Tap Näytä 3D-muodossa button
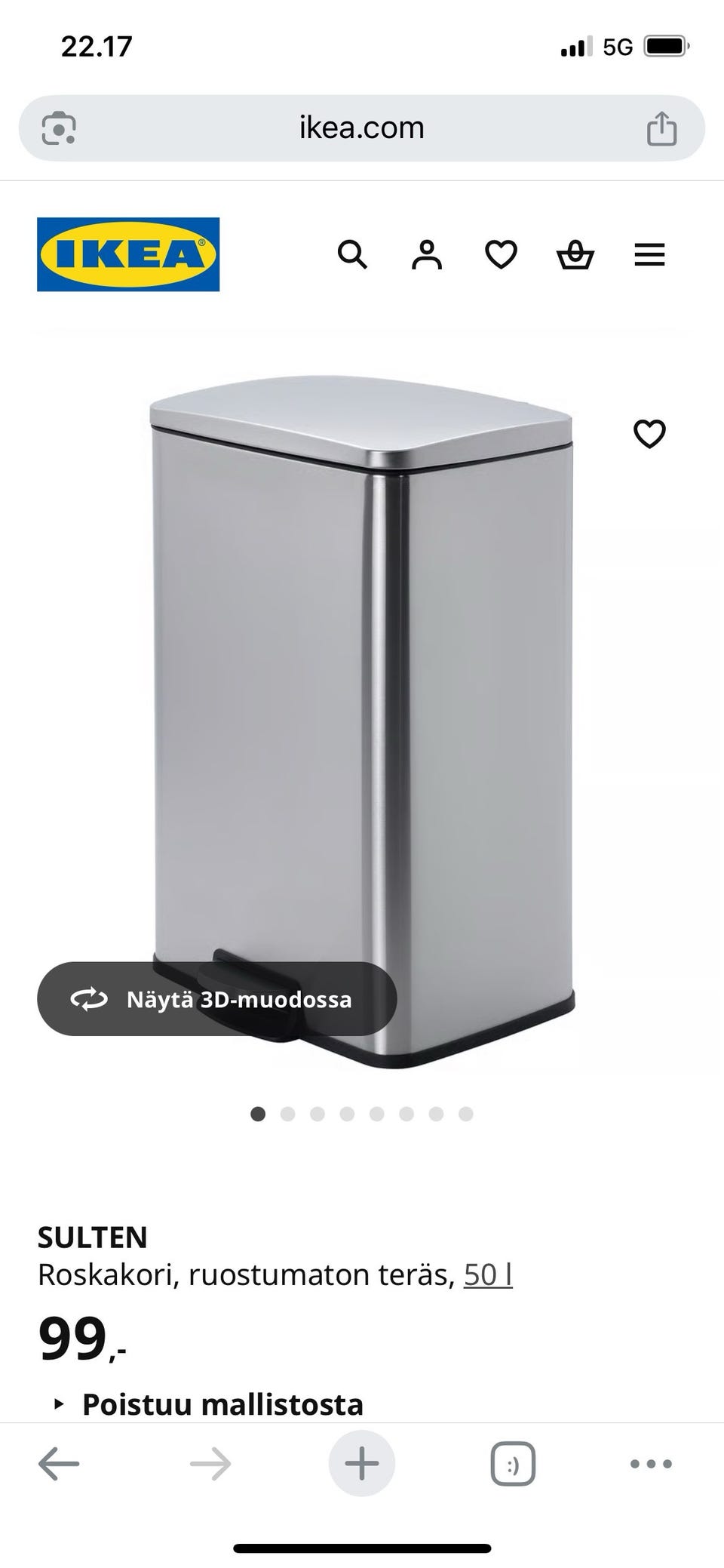This screenshot has width=724, height=1568. (217, 999)
